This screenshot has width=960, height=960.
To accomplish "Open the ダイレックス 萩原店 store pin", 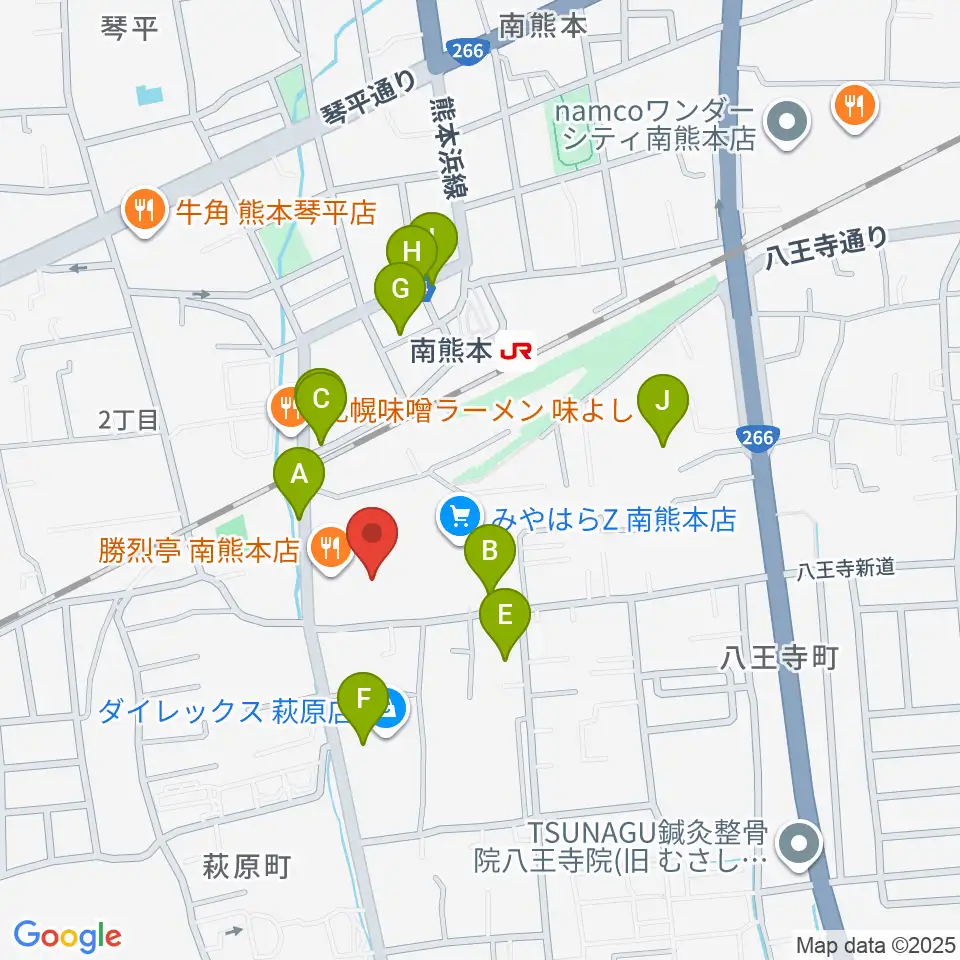I will point(391,713).
